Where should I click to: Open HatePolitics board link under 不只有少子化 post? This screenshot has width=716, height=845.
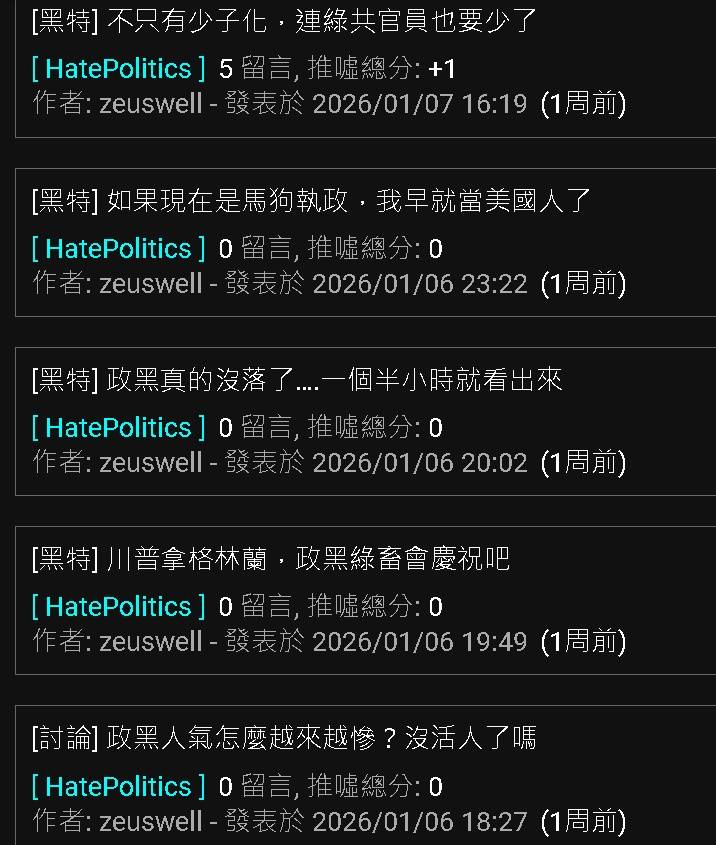118,69
